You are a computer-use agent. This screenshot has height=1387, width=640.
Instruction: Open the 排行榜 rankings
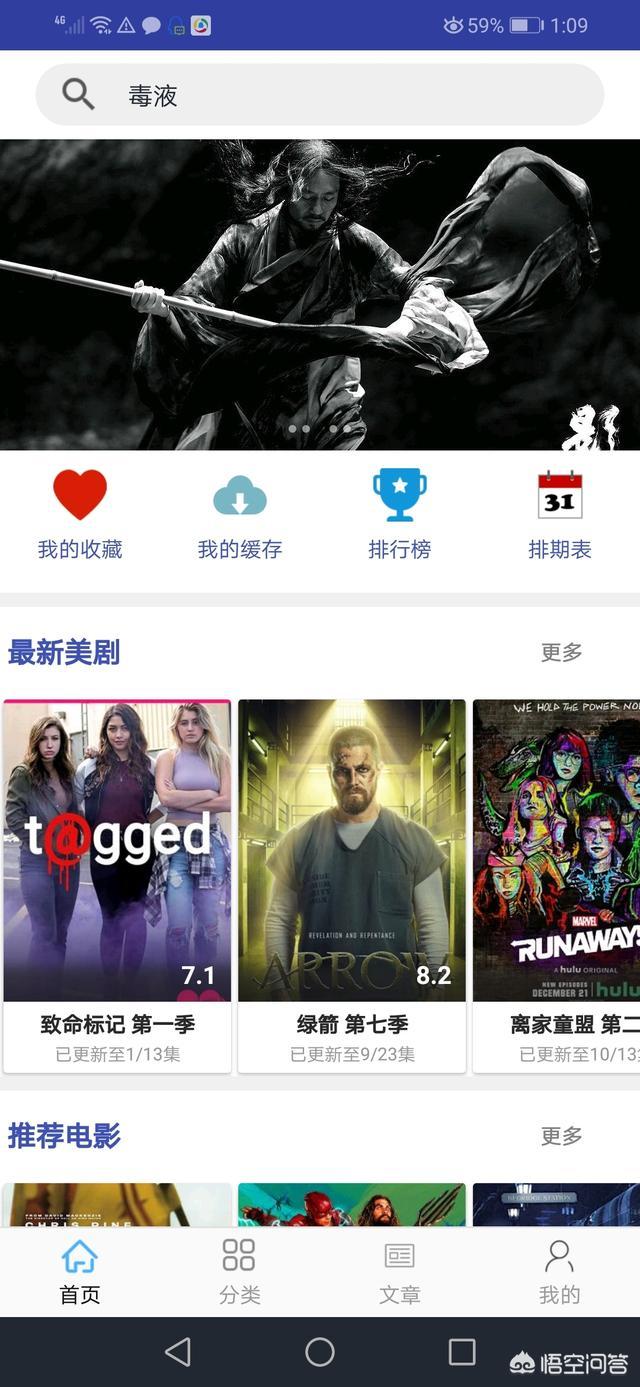click(x=399, y=515)
